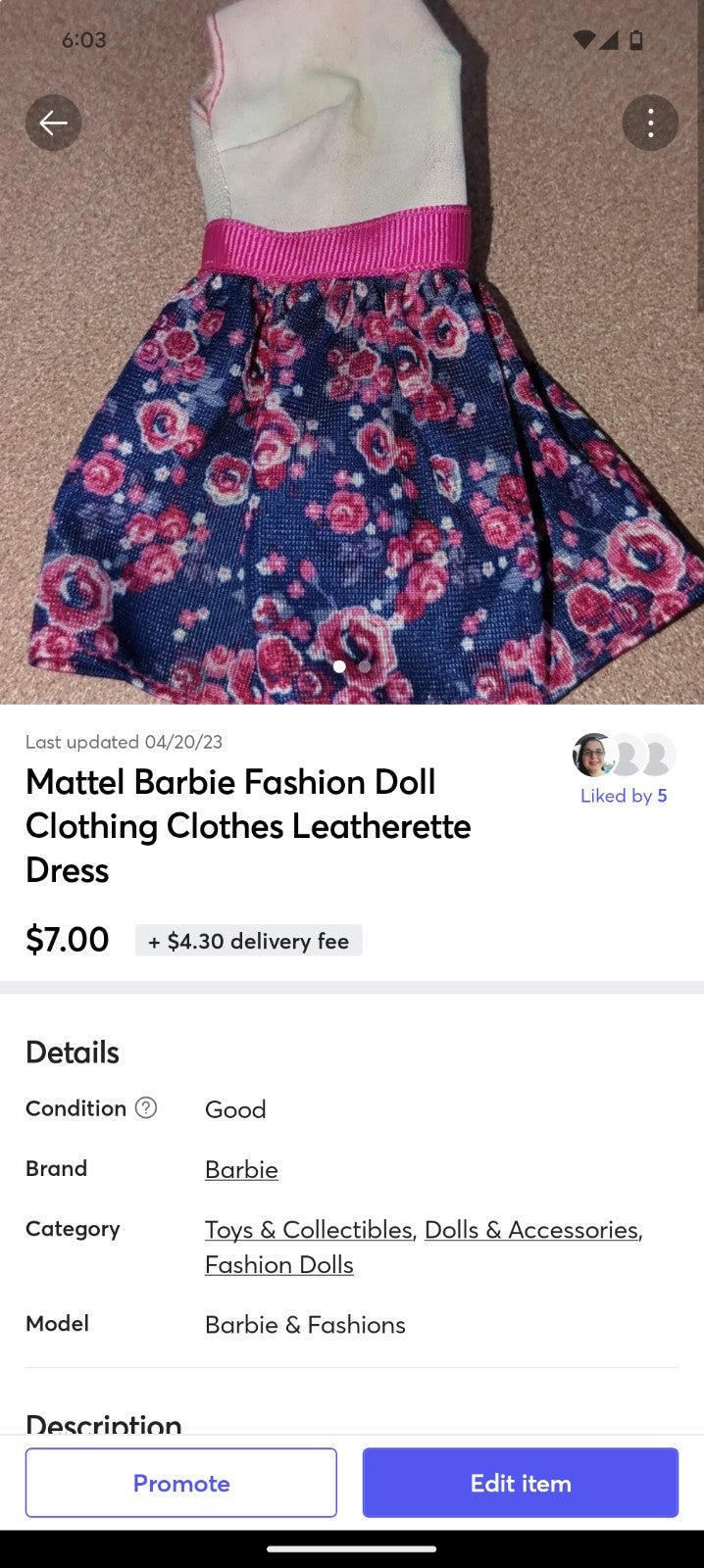This screenshot has width=704, height=1568.
Task: Open the Fashion Dolls category link
Action: pyautogui.click(x=279, y=1264)
